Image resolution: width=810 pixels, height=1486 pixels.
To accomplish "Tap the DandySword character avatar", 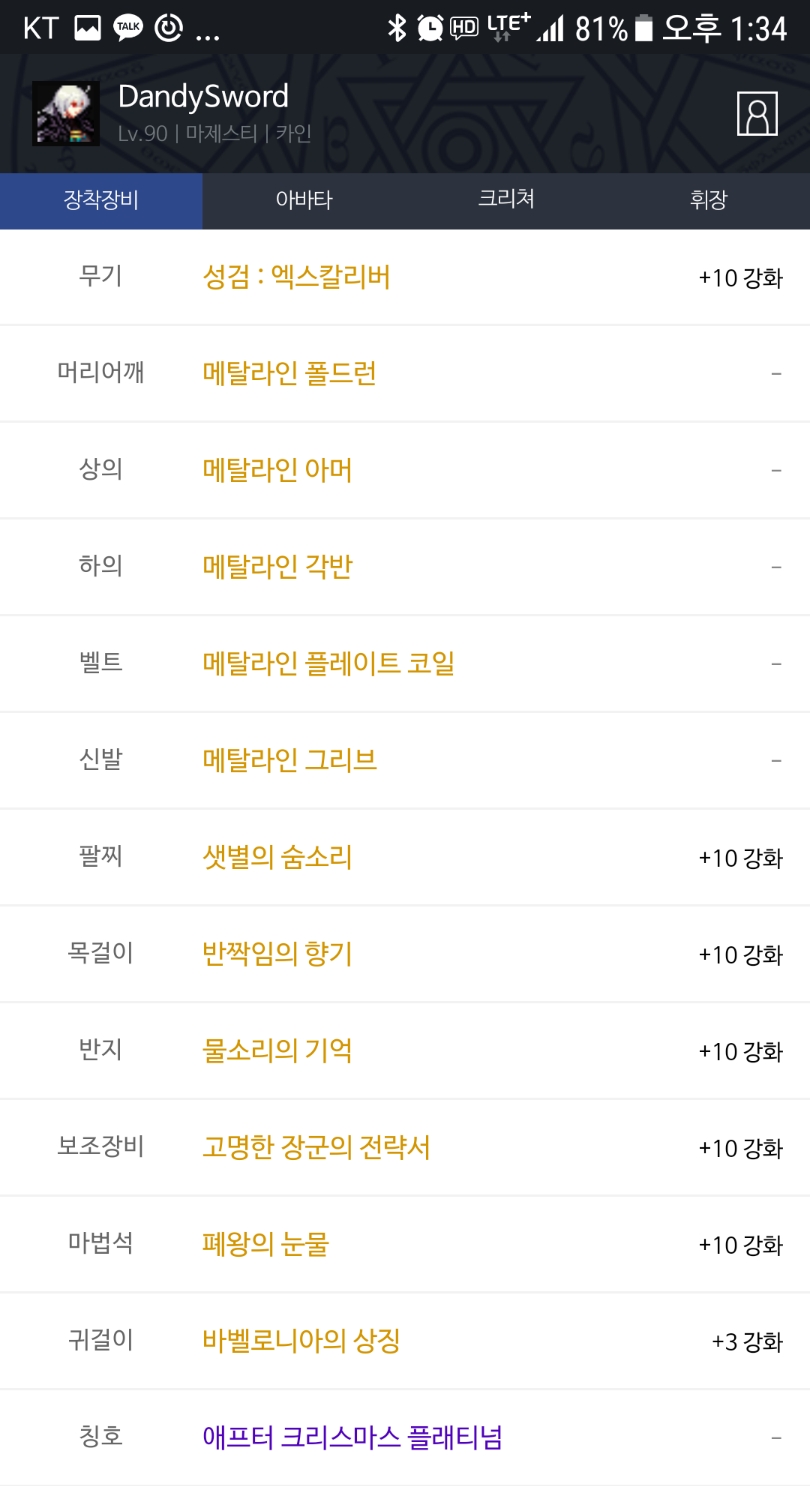I will point(66,113).
